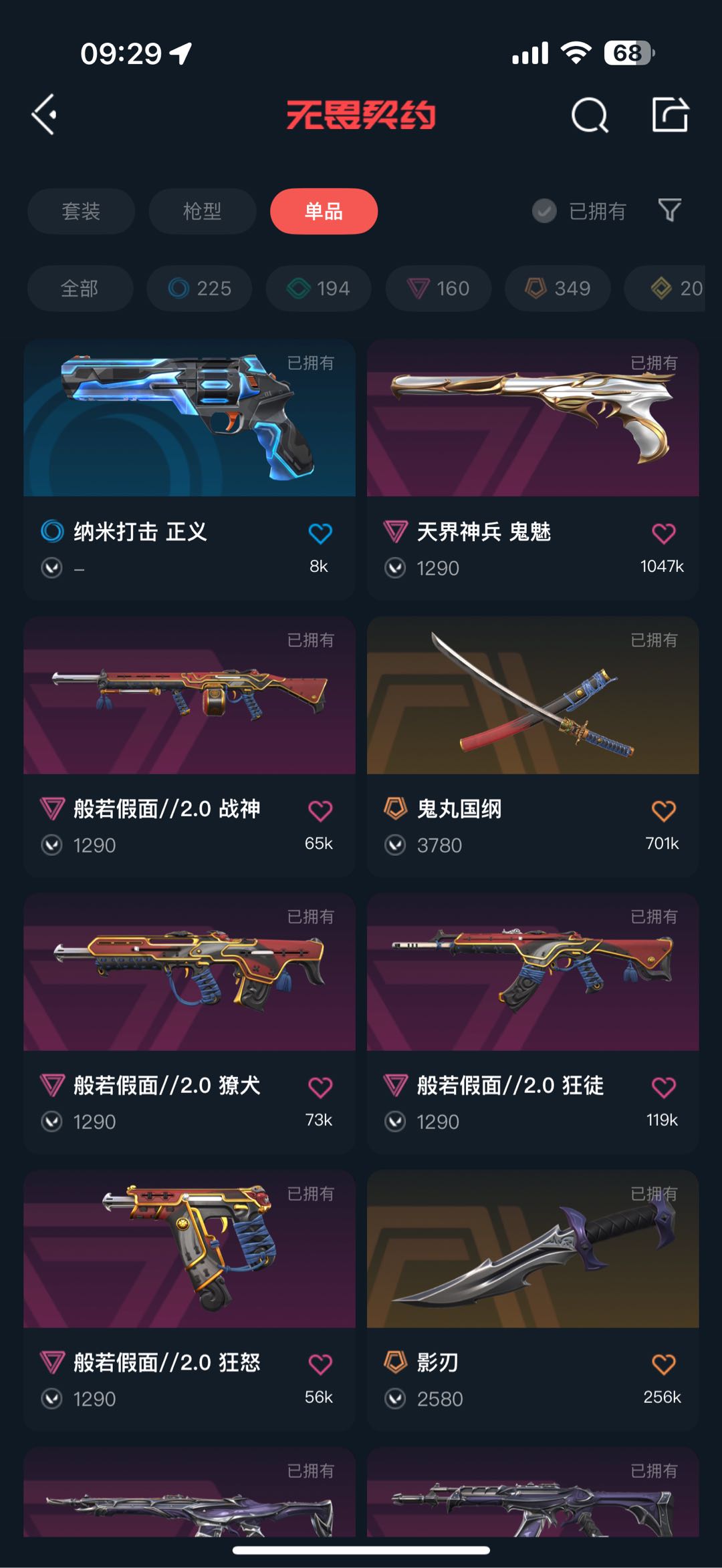Switch to the 套装 tab
This screenshot has height=1568, width=722.
tap(81, 211)
